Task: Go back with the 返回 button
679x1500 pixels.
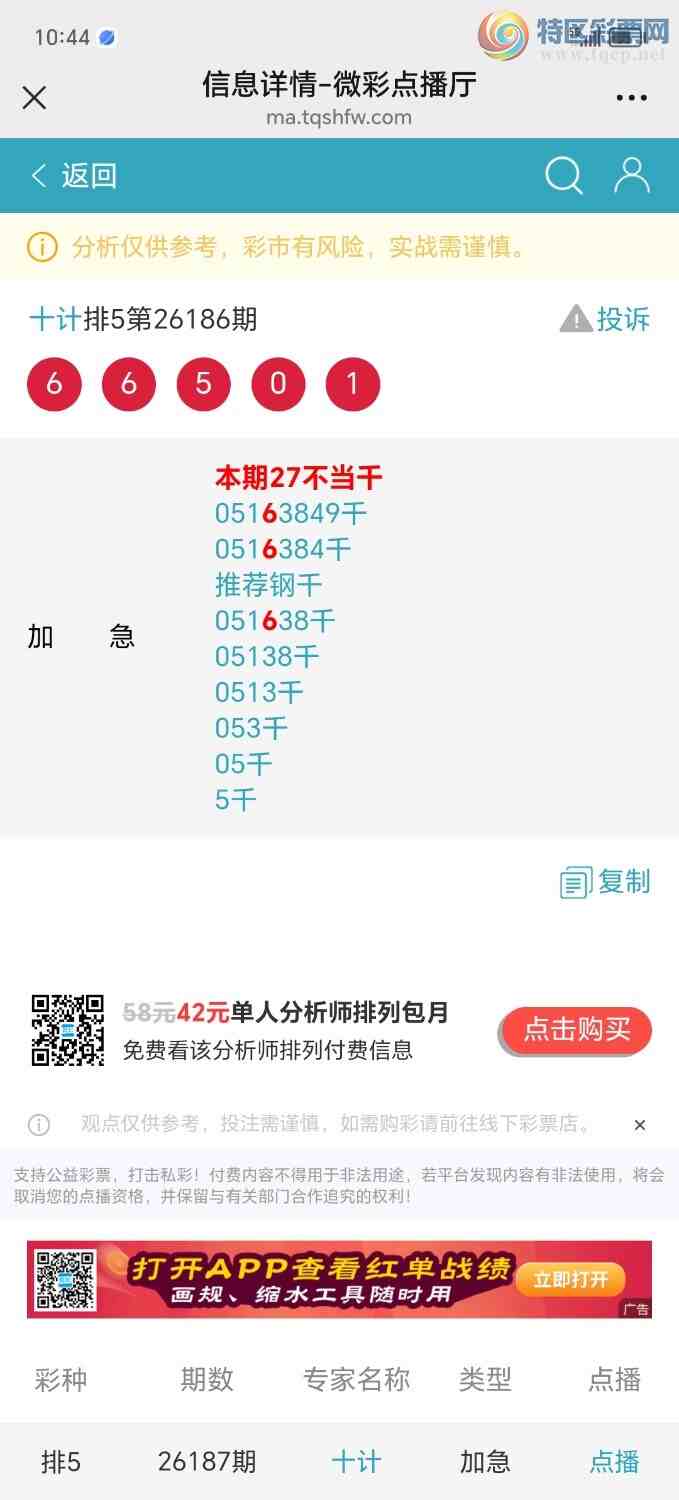Action: 74,176
